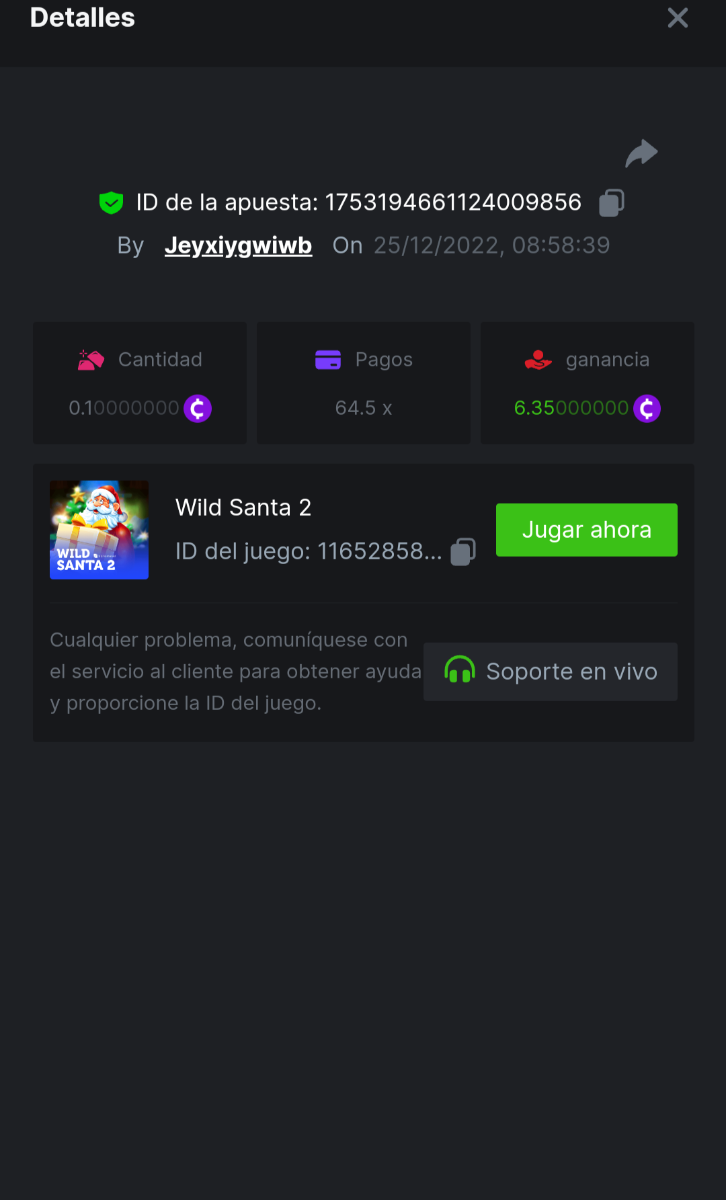Close the Detalles dialog
The width and height of the screenshot is (726, 1200).
[678, 18]
